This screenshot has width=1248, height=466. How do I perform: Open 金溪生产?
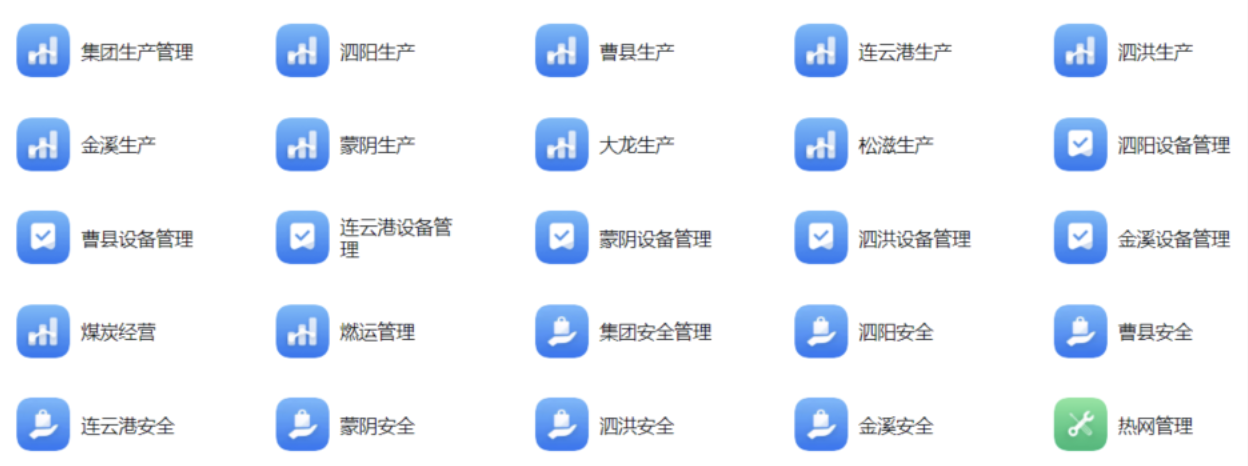coord(43,145)
